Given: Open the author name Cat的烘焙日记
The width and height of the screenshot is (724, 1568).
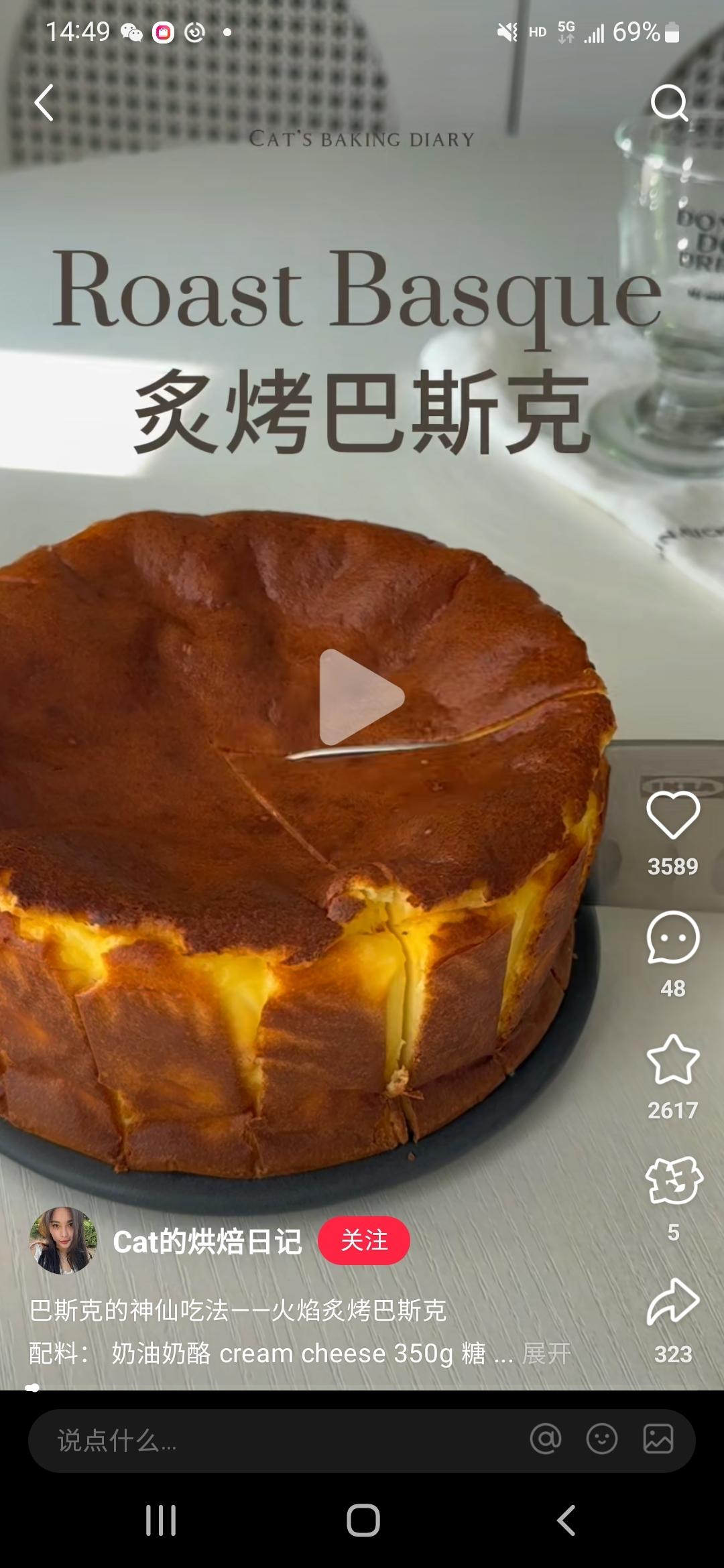Looking at the screenshot, I should coord(207,1242).
